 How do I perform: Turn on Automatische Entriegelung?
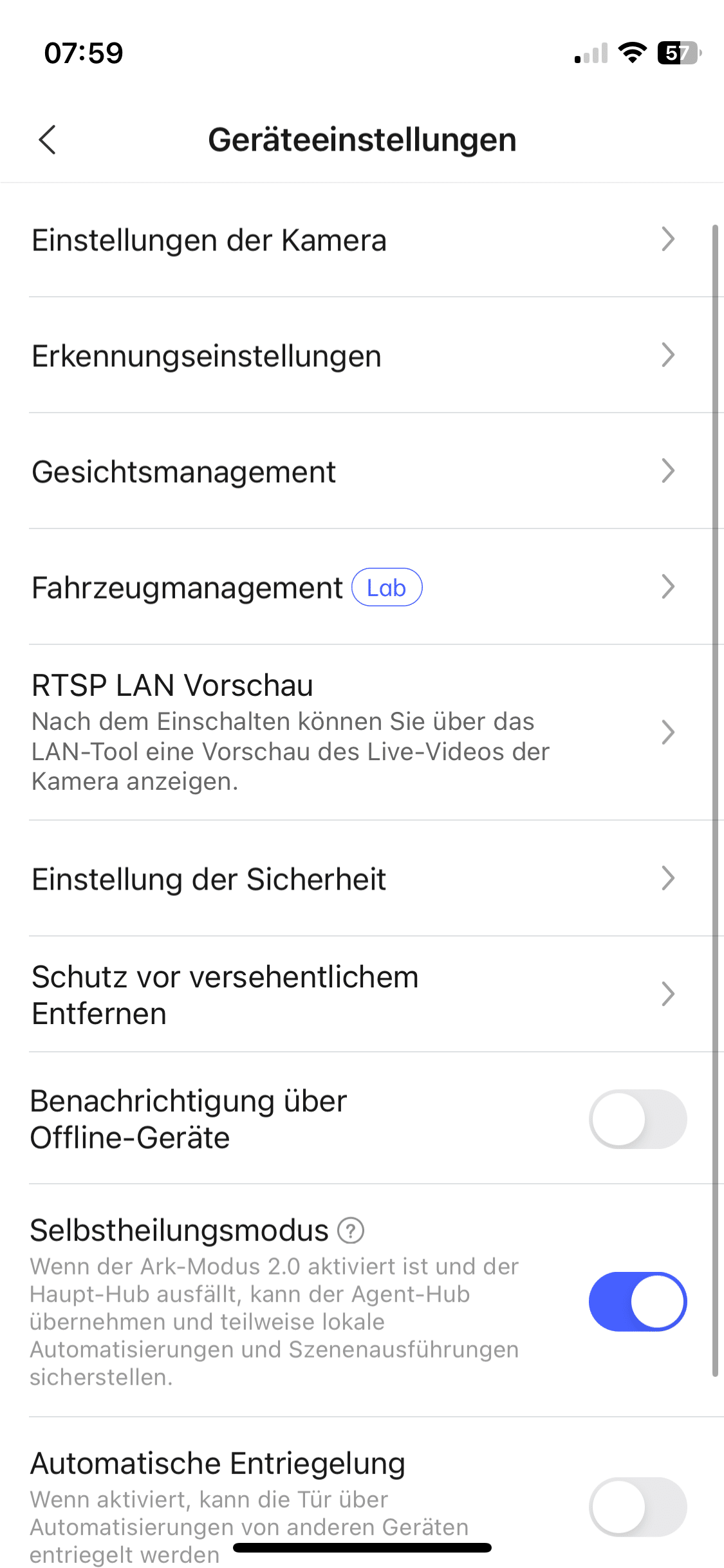tap(637, 1506)
